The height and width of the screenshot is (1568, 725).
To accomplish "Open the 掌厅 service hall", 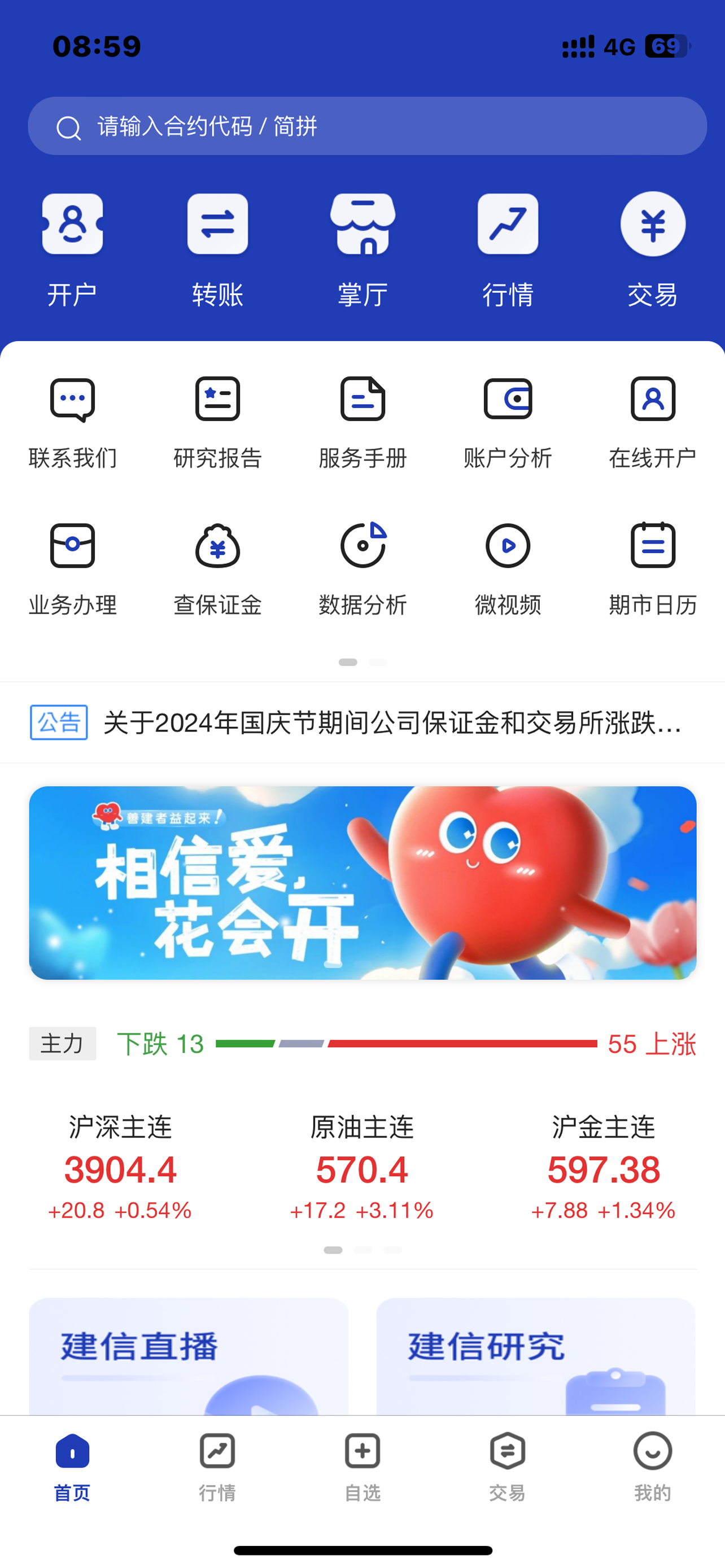I will tap(363, 249).
